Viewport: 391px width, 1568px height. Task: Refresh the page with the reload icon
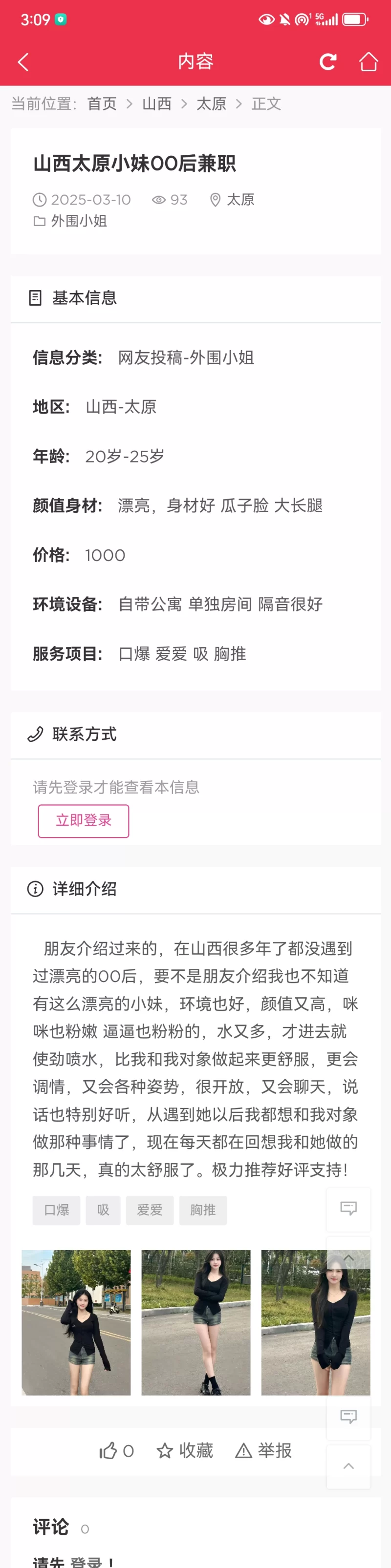(328, 62)
